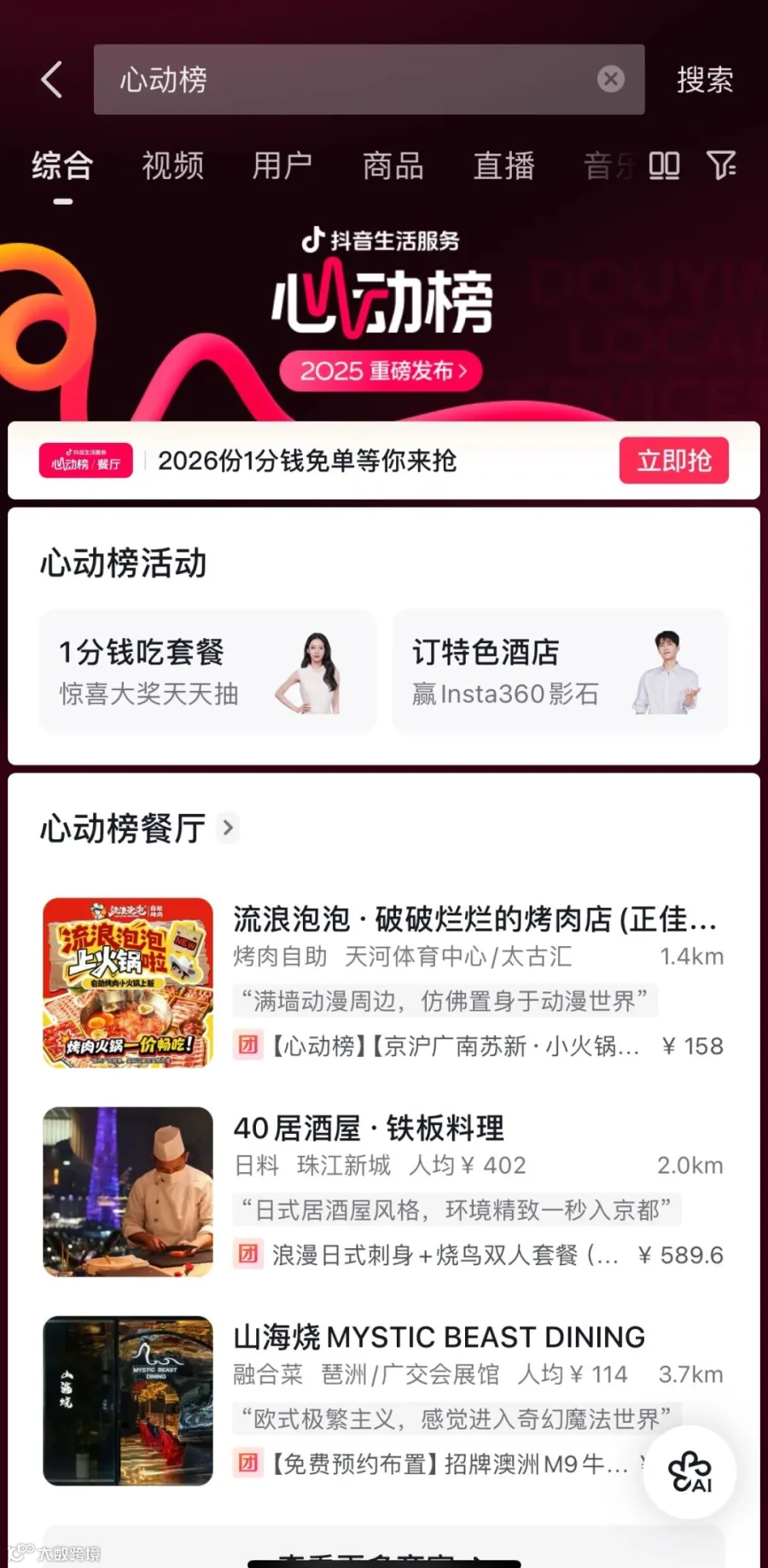
Task: Switch to the 直播 tab
Action: pyautogui.click(x=504, y=166)
